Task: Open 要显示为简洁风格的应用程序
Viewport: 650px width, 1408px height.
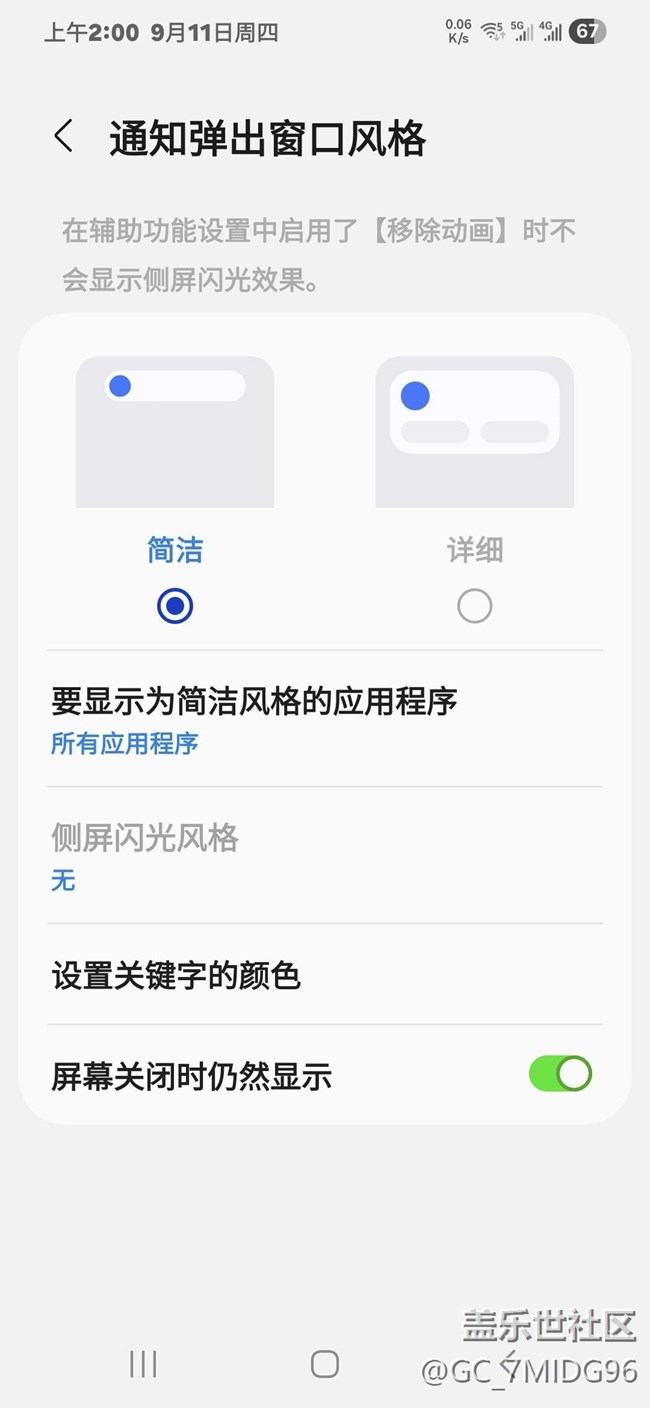Action: (x=324, y=720)
